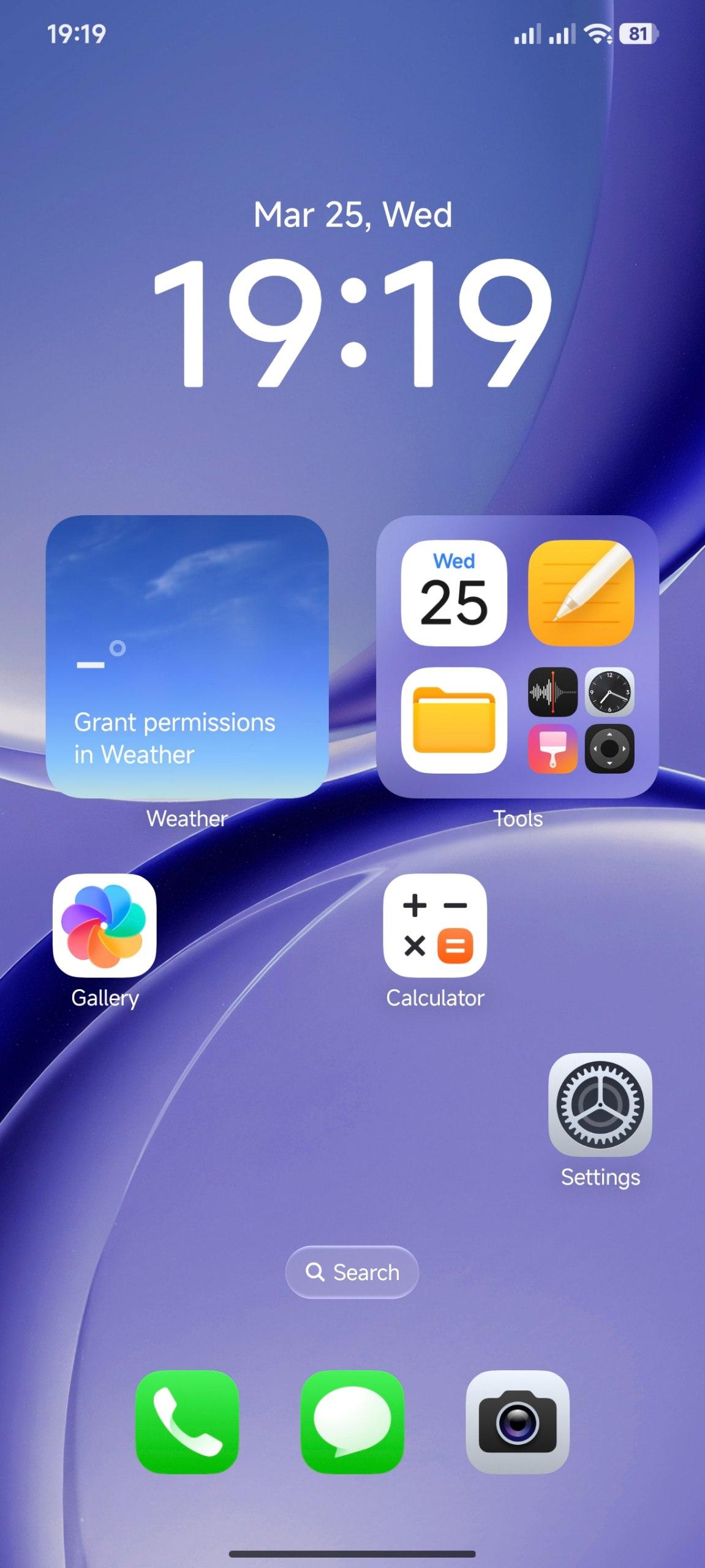Open the File Manager app

454,720
